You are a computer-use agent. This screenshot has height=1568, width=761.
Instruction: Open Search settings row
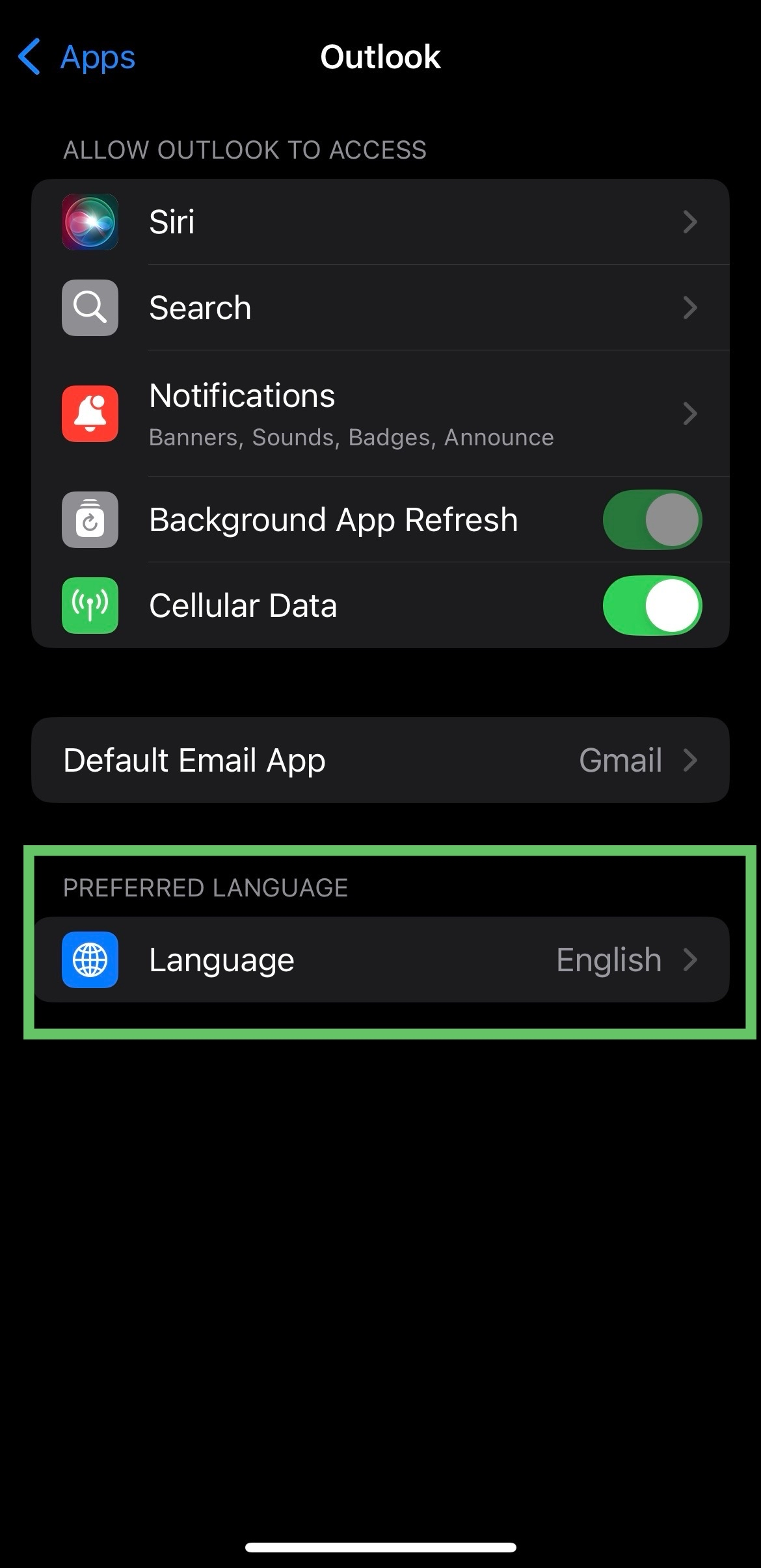pos(380,307)
